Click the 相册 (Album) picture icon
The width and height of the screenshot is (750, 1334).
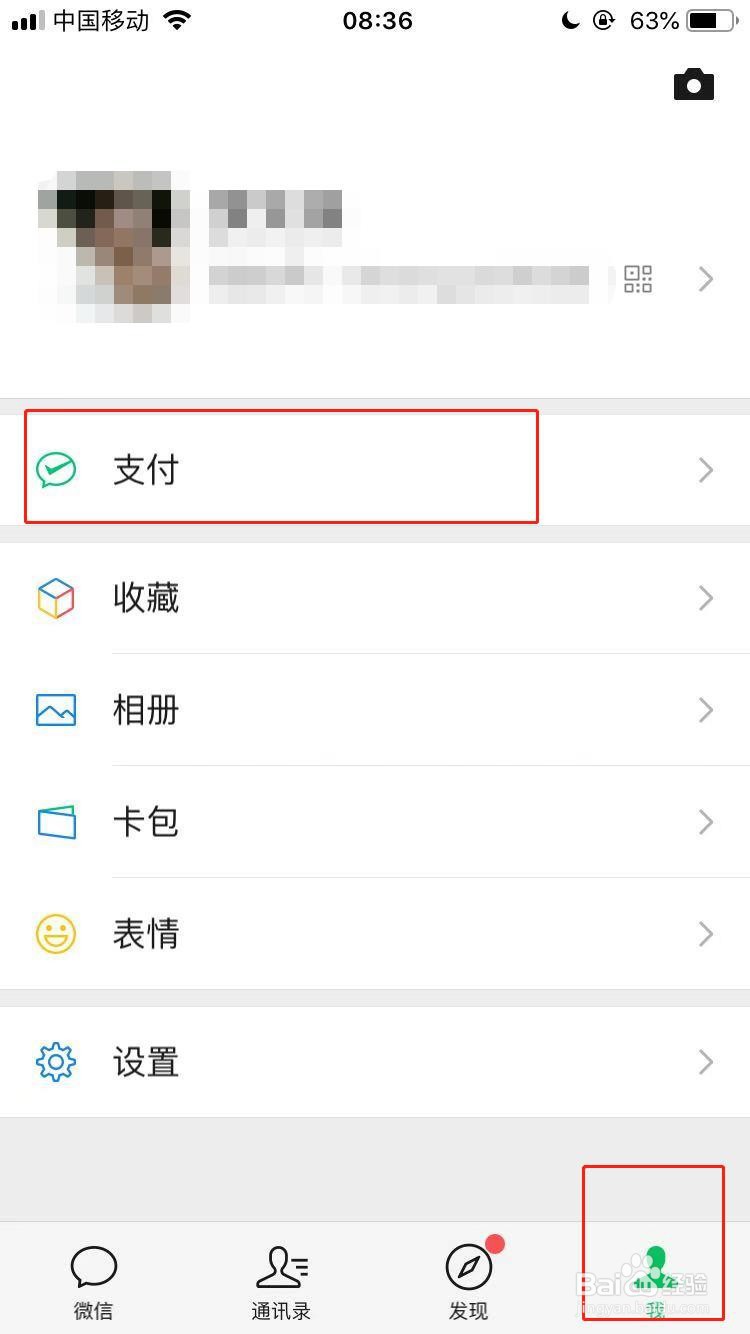[56, 710]
